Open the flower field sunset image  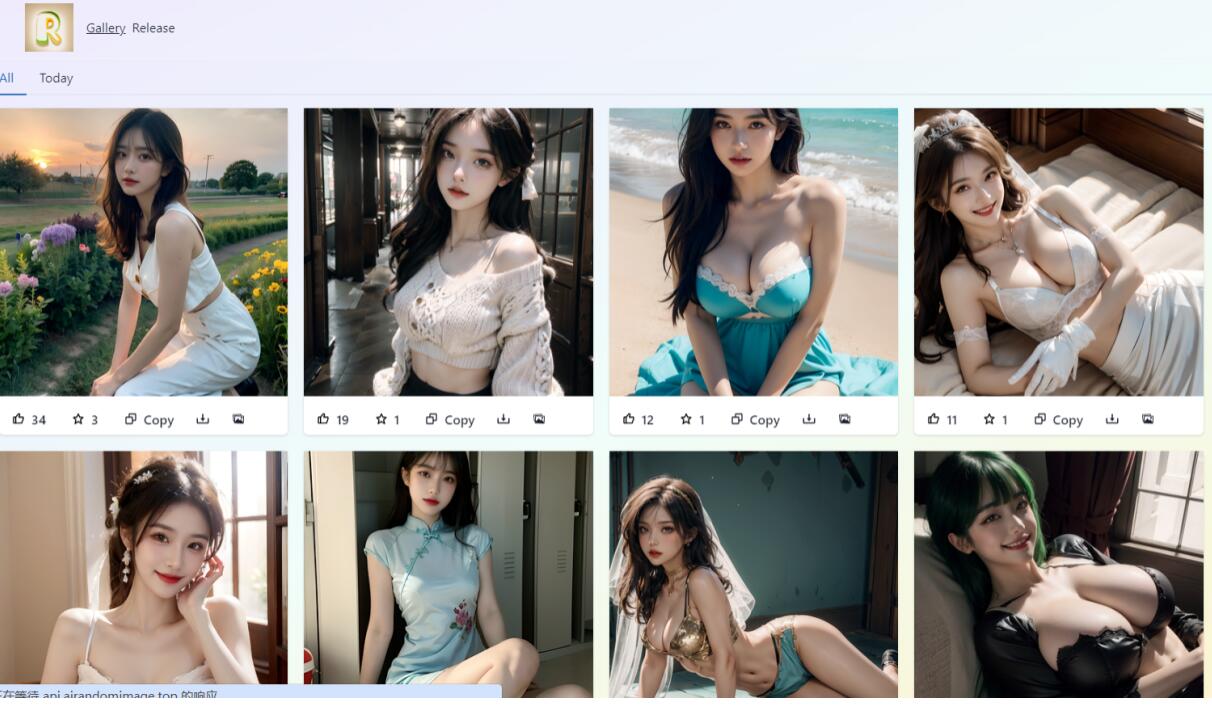(x=143, y=252)
